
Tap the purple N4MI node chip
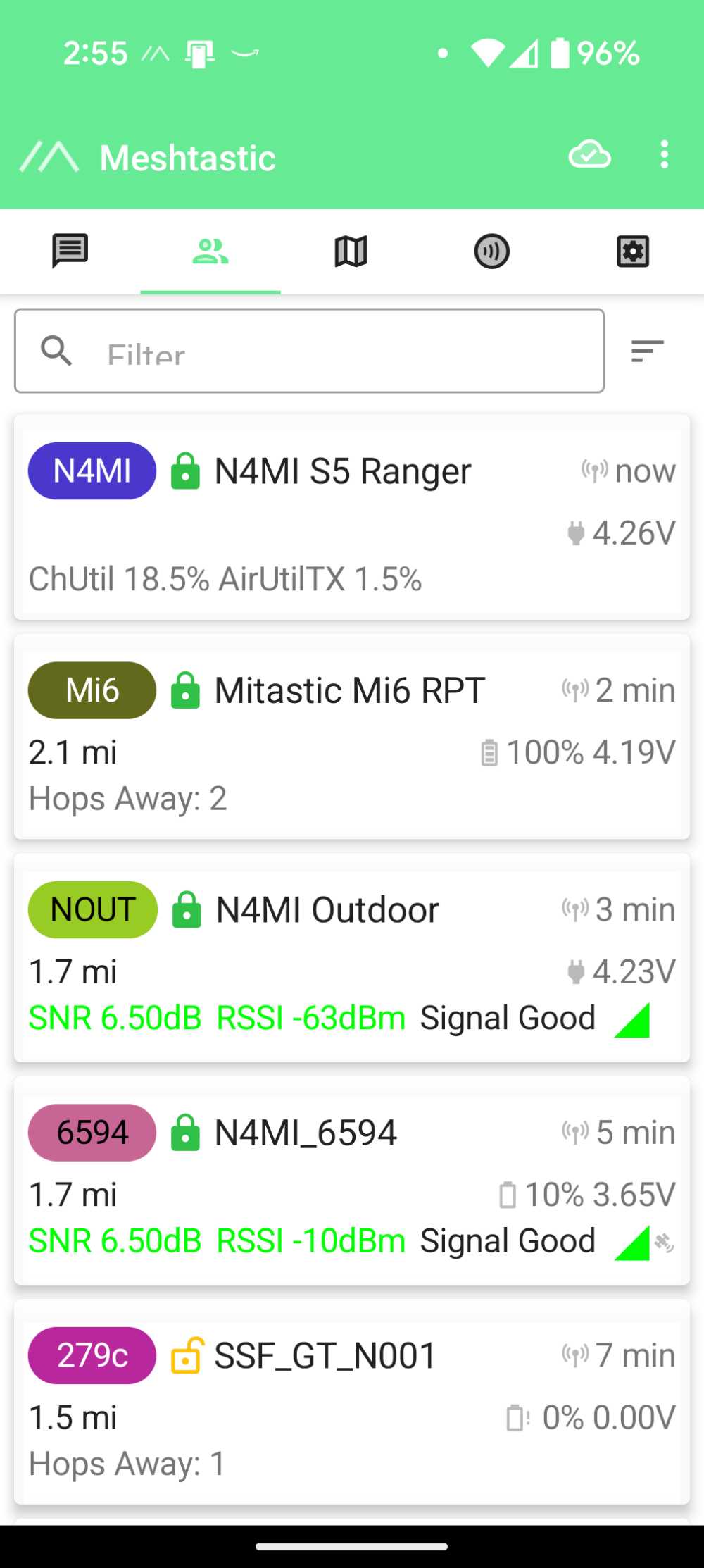point(92,471)
